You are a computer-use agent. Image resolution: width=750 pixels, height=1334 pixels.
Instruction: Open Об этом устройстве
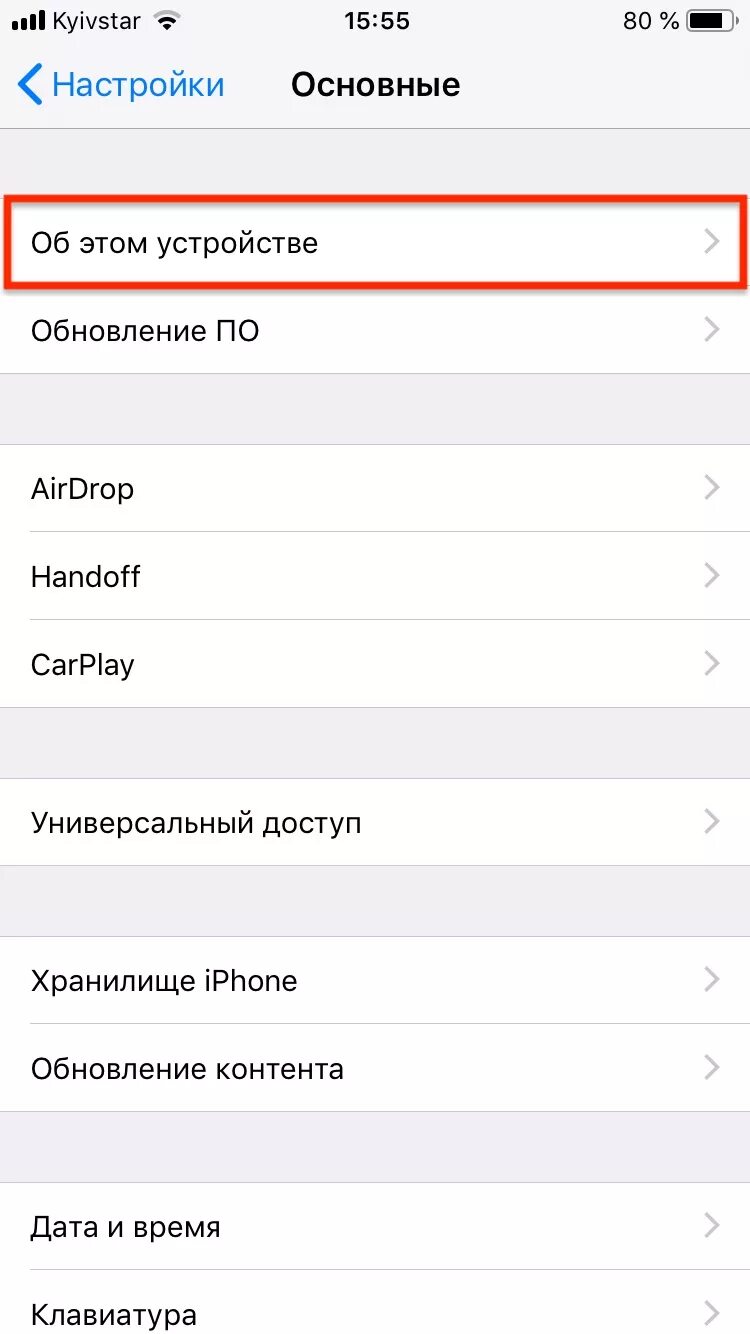(x=375, y=243)
